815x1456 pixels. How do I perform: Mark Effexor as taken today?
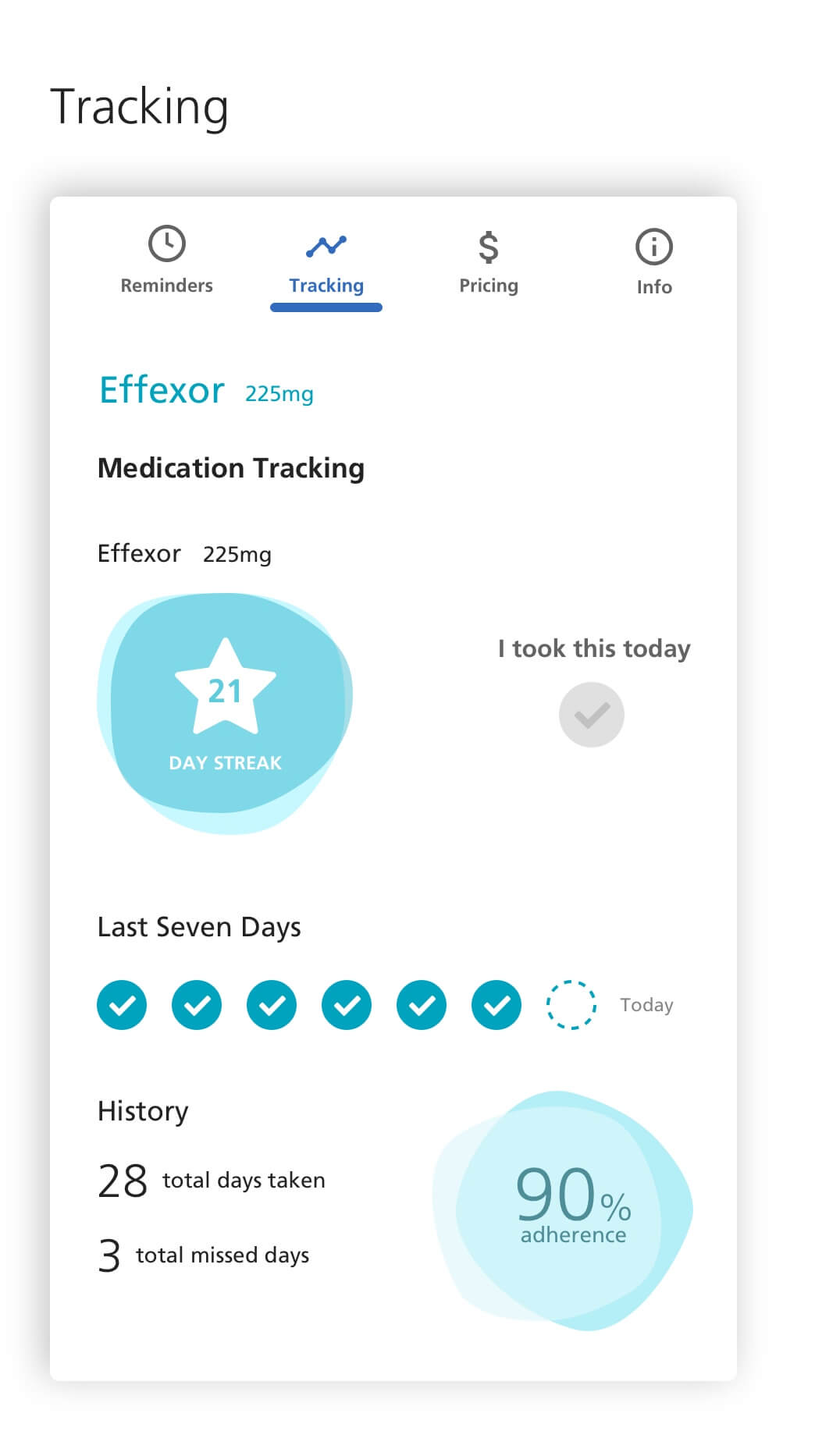[592, 715]
